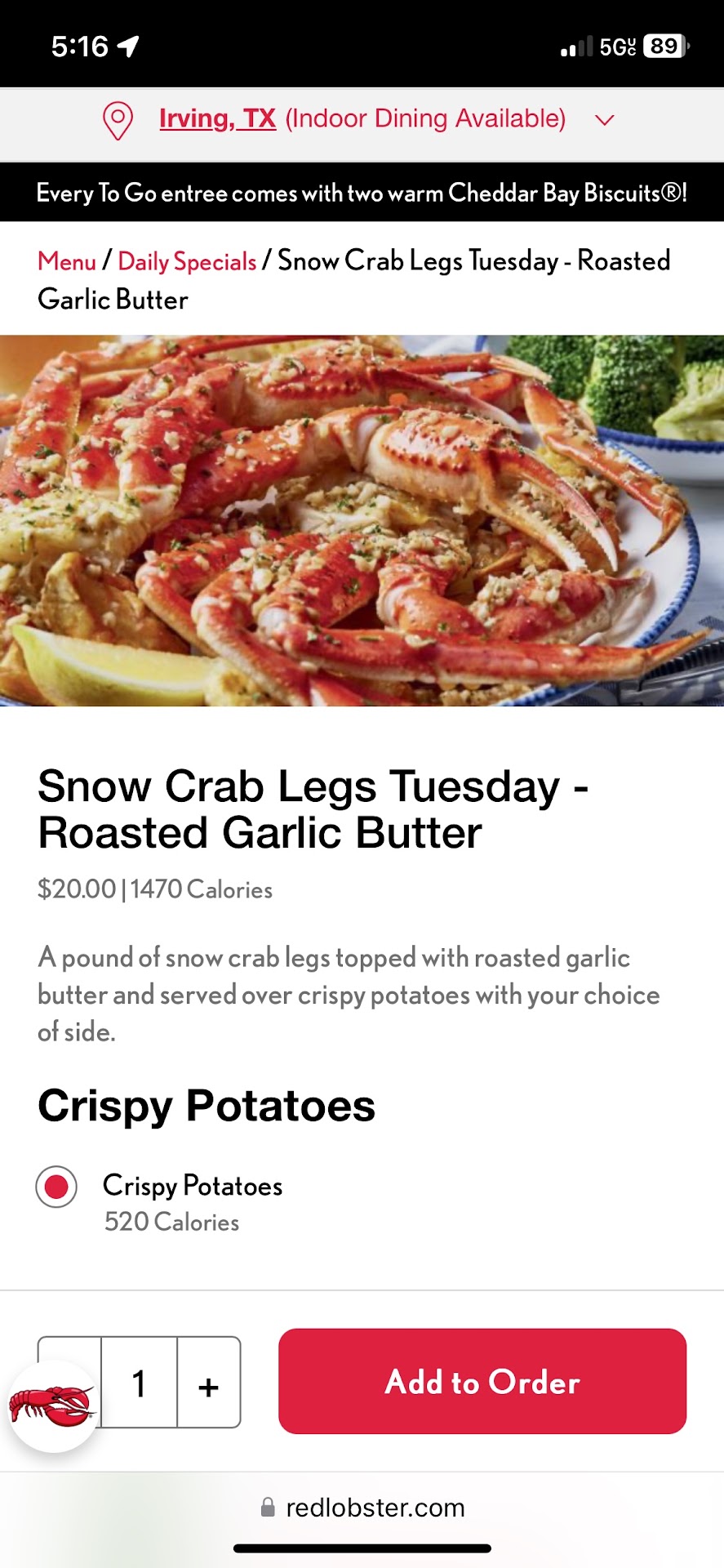Open the Irving, TX location link
Viewport: 724px width, 1568px height.
(217, 119)
